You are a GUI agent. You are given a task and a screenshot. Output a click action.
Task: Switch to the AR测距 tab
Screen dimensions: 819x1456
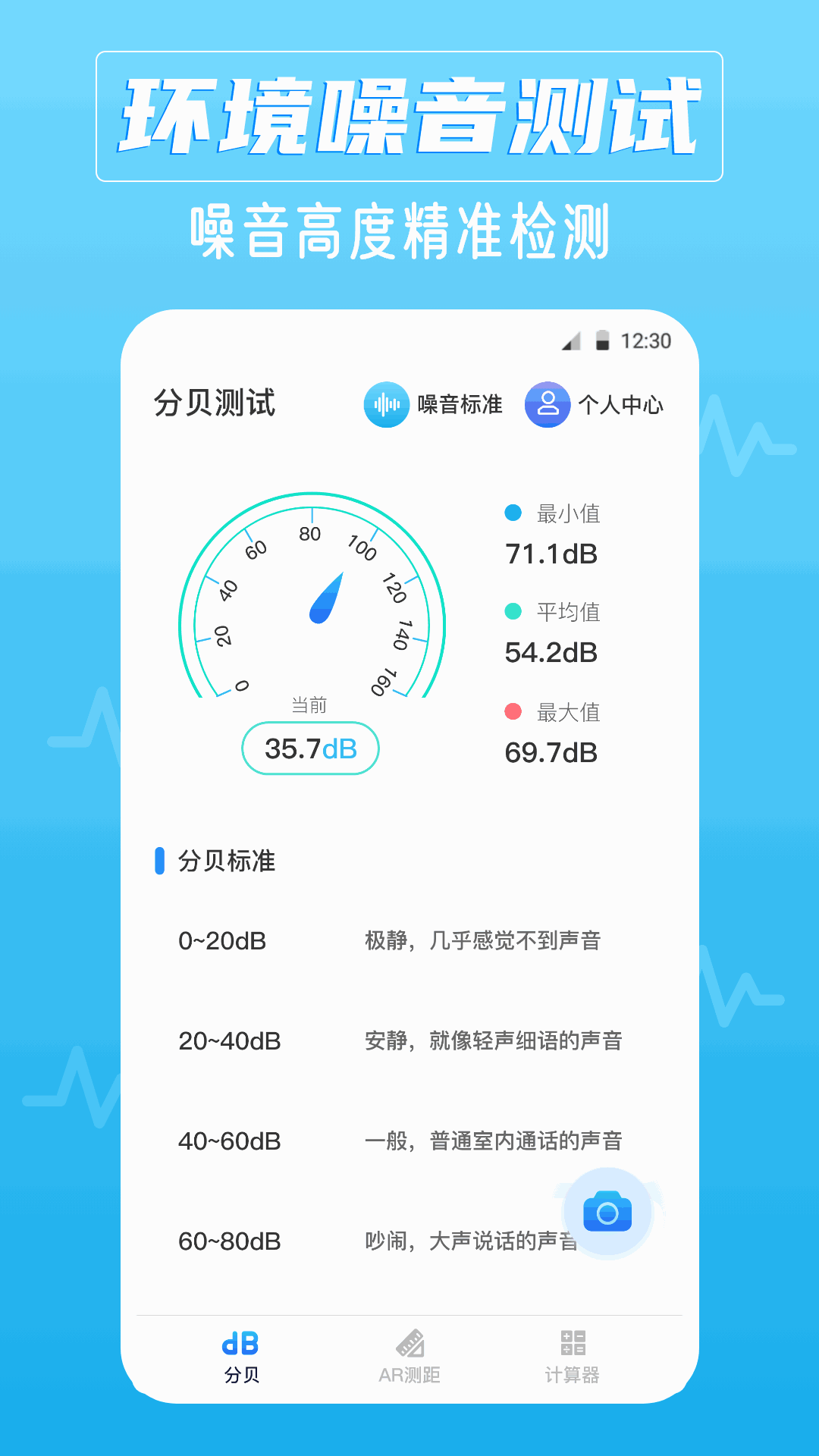[x=409, y=1357]
